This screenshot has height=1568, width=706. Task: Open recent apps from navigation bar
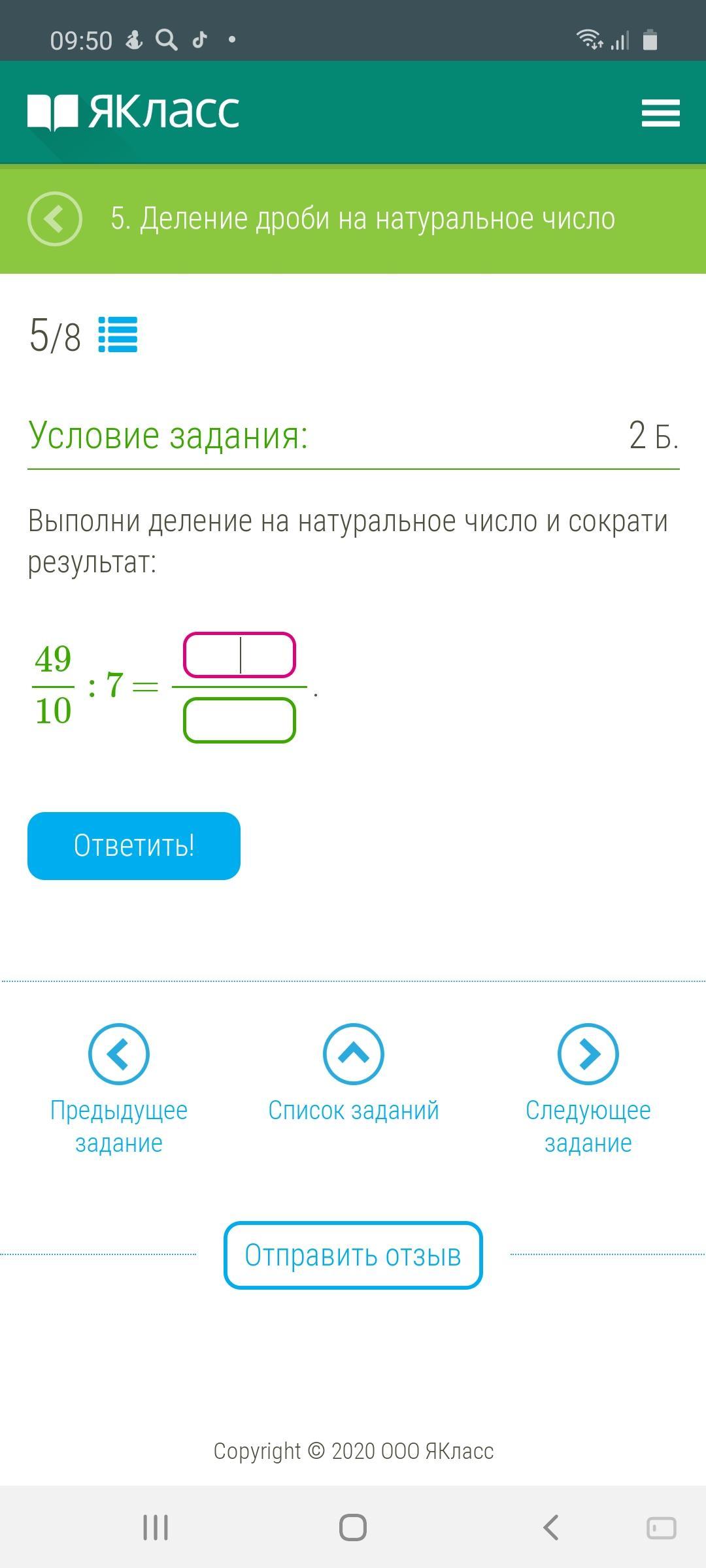[156, 1527]
